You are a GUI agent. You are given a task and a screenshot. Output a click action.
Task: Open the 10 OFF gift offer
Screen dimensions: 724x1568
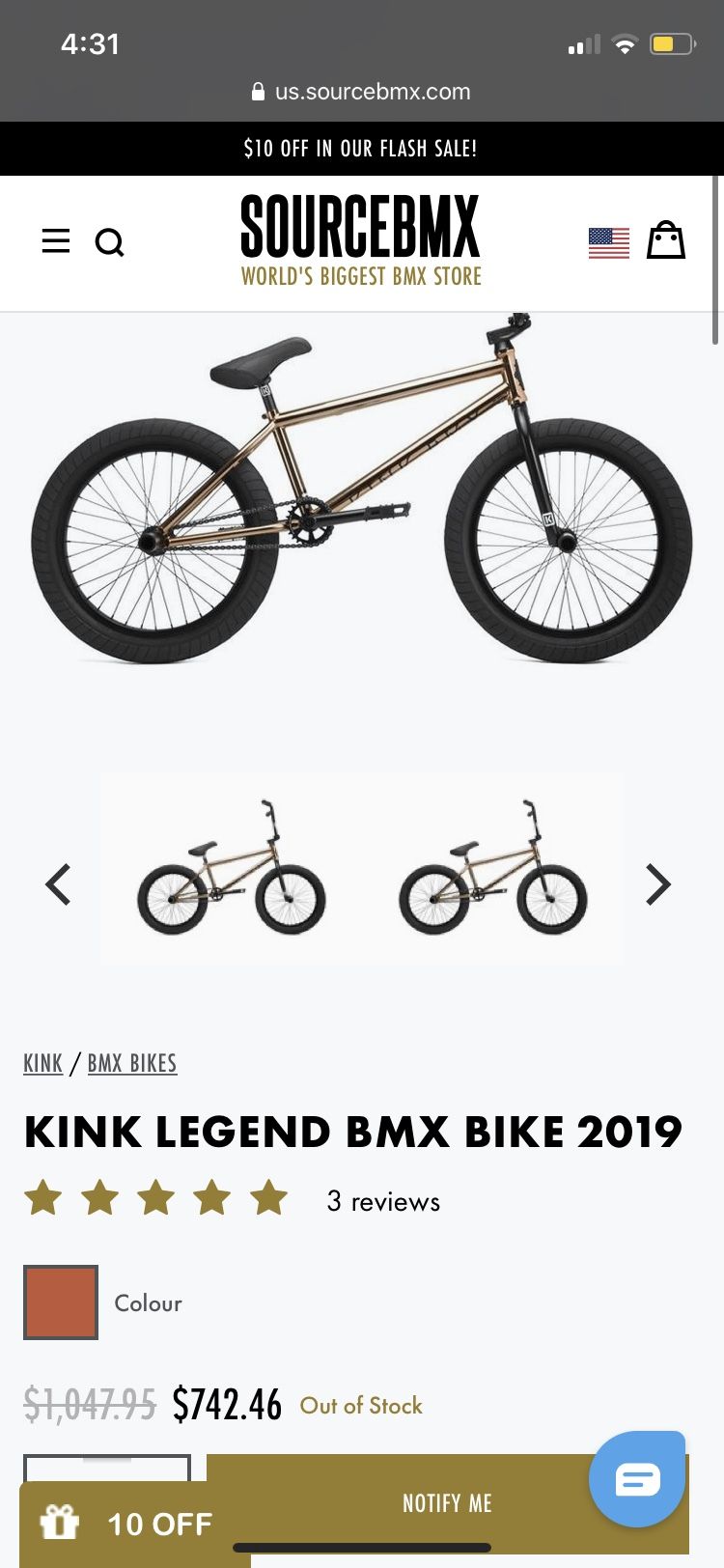135,1525
